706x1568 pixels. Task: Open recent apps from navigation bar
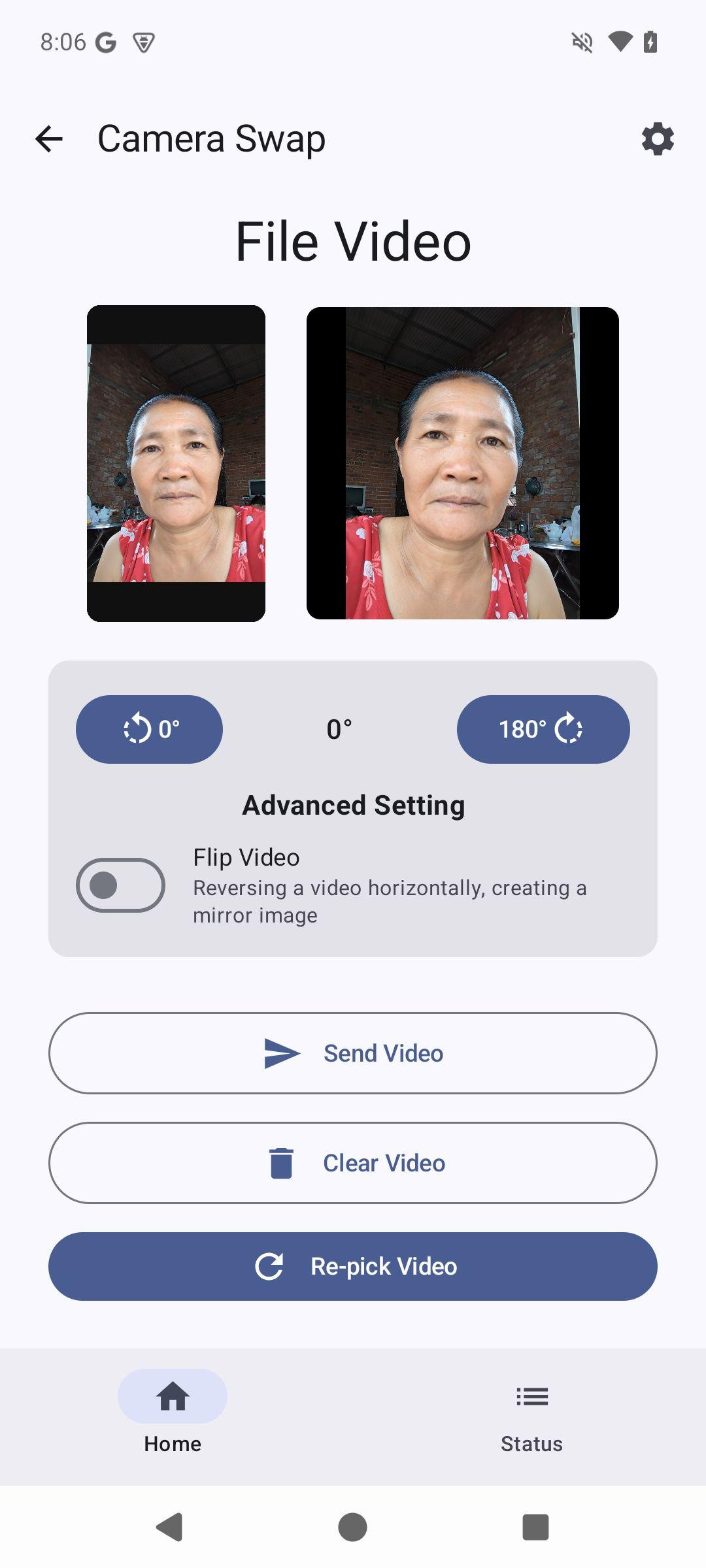tap(535, 1527)
